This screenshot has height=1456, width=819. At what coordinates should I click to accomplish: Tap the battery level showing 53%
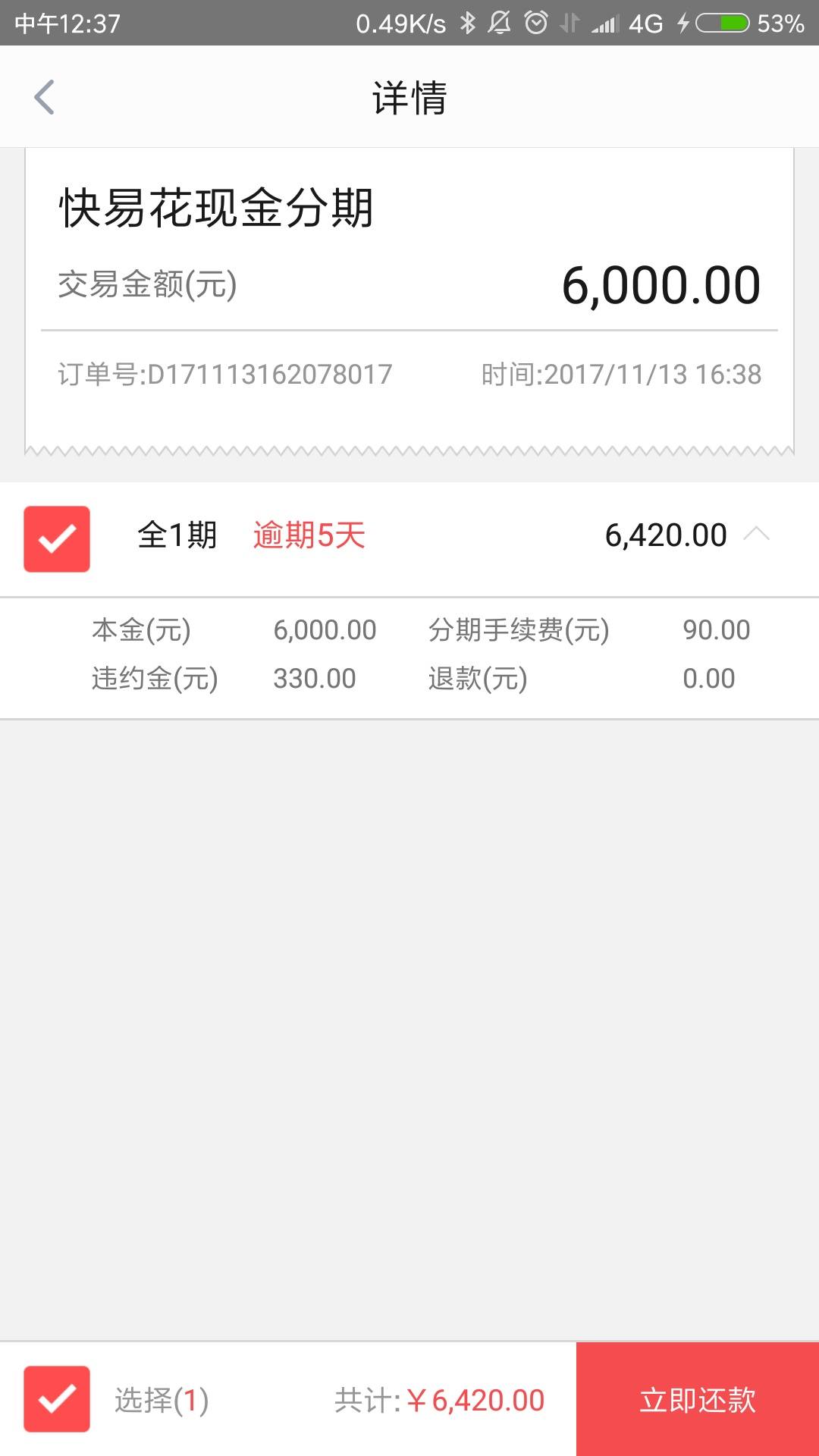click(x=781, y=23)
